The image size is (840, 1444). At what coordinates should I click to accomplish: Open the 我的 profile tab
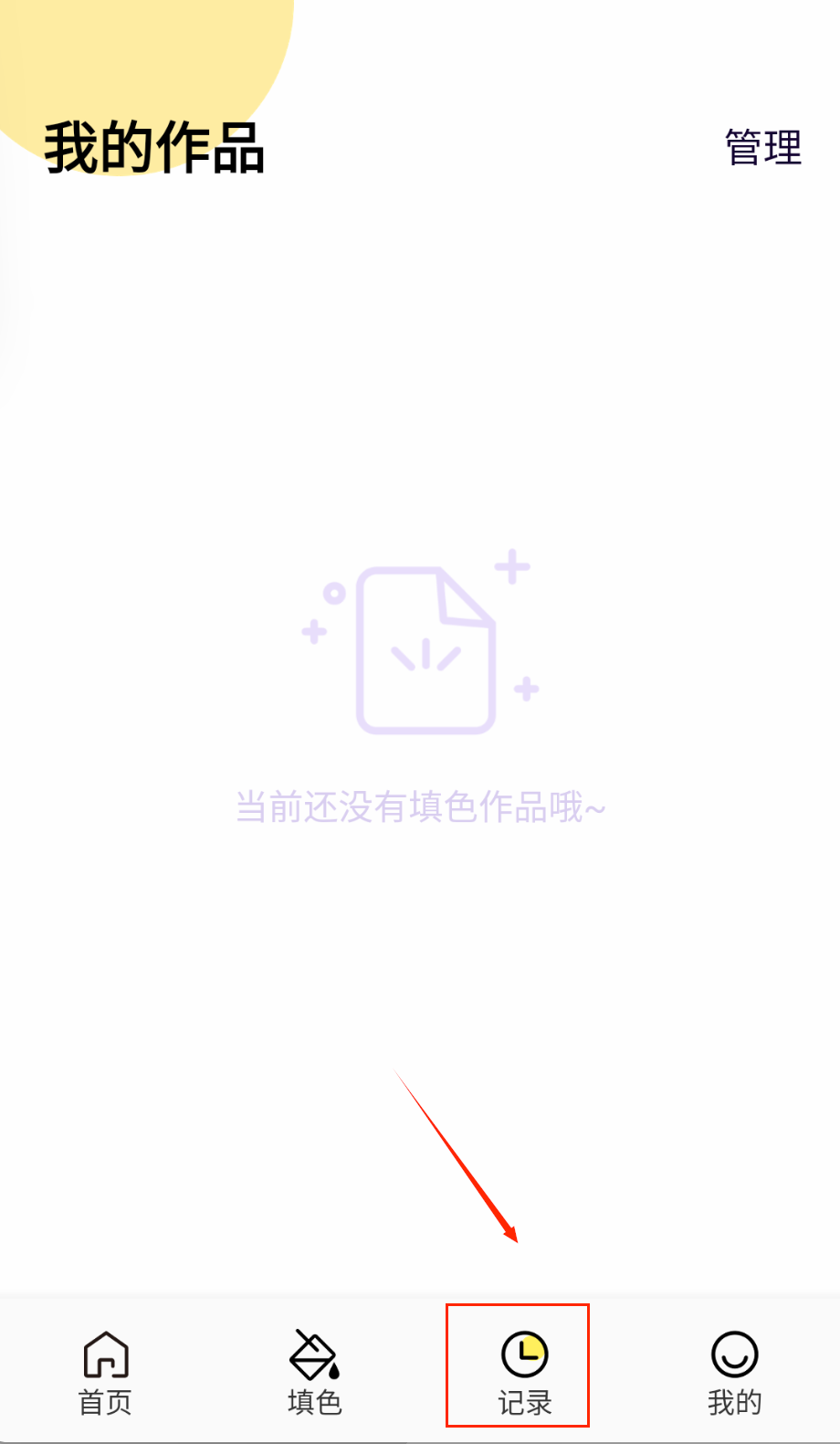coord(734,1372)
